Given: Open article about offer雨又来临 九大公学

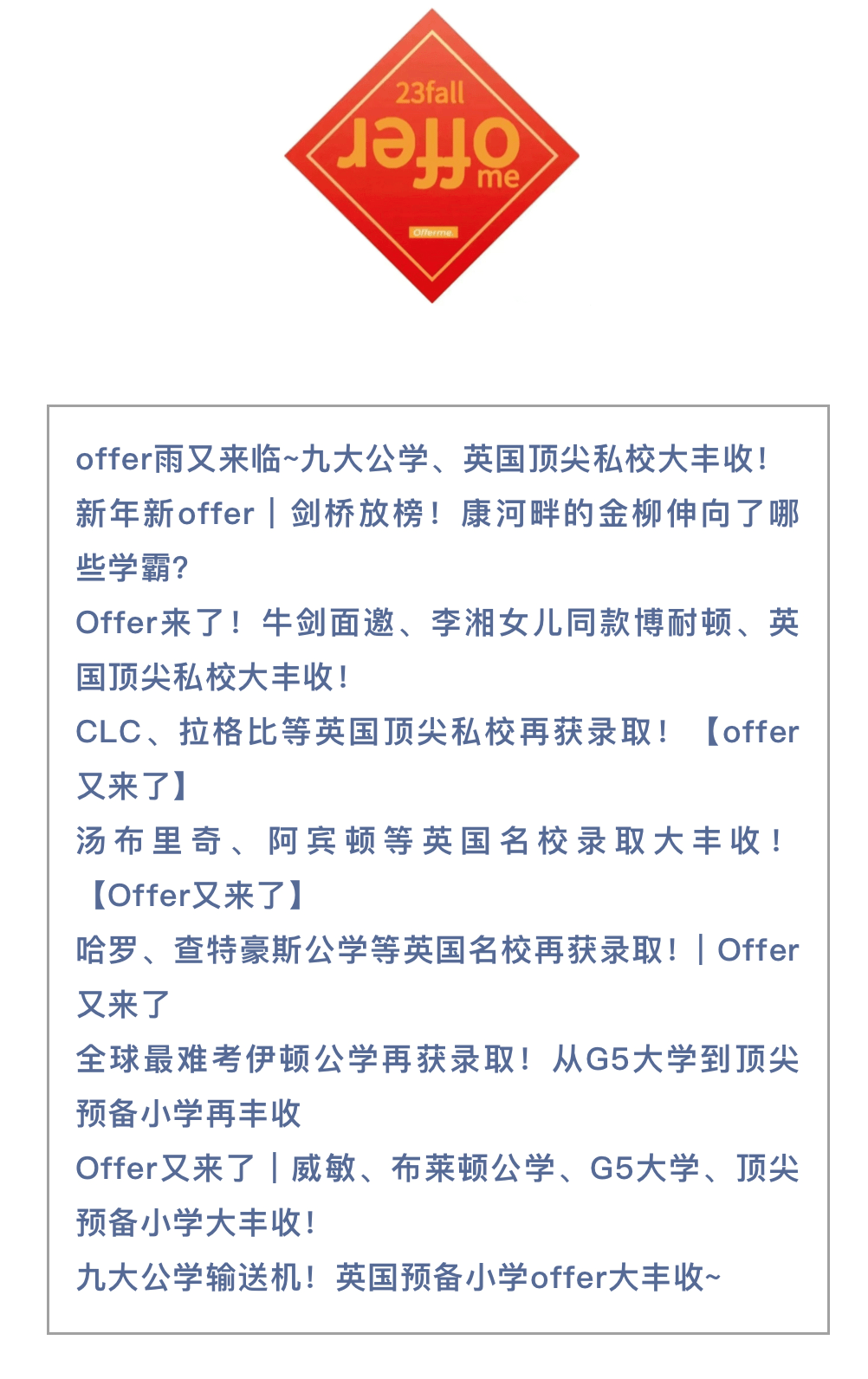Looking at the screenshot, I should 422,459.
